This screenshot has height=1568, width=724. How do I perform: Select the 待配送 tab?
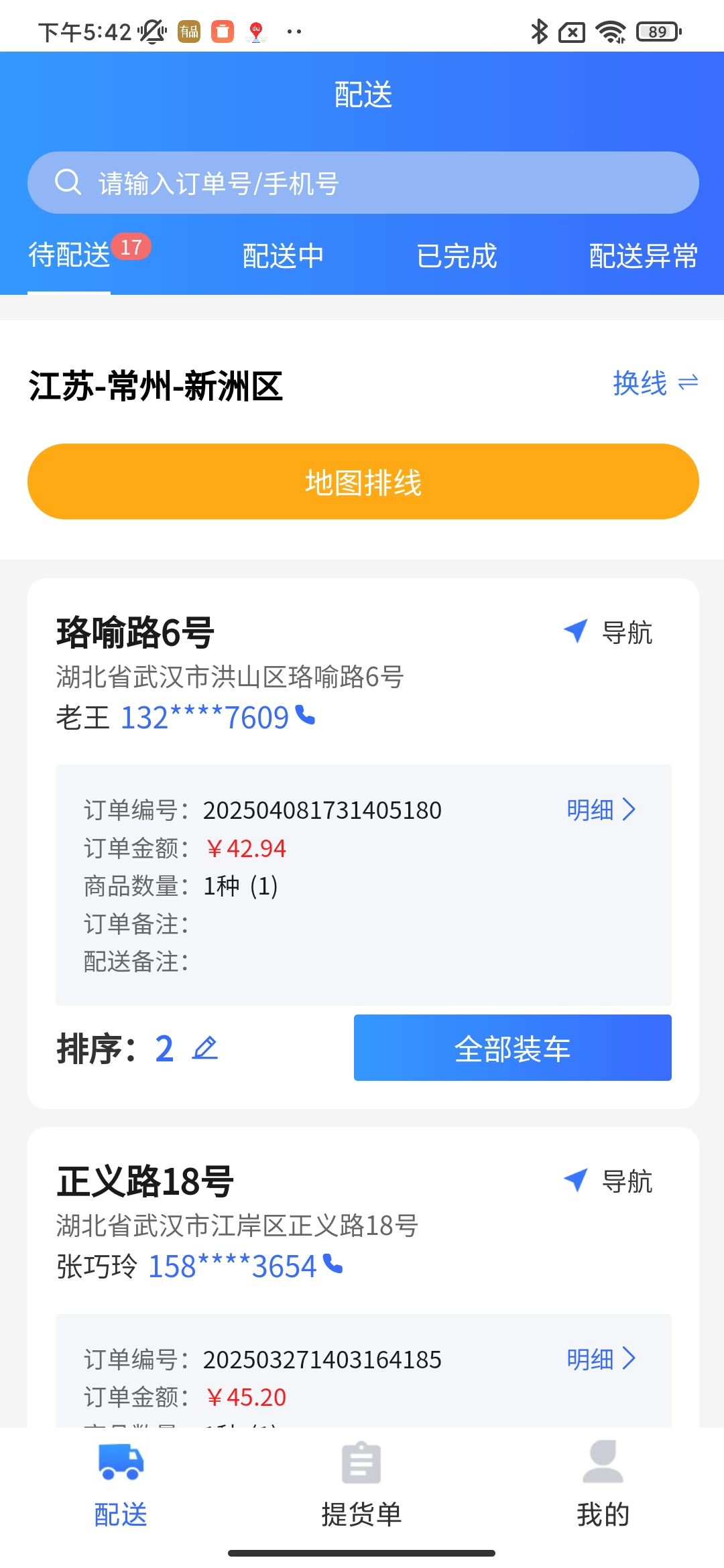tap(70, 256)
